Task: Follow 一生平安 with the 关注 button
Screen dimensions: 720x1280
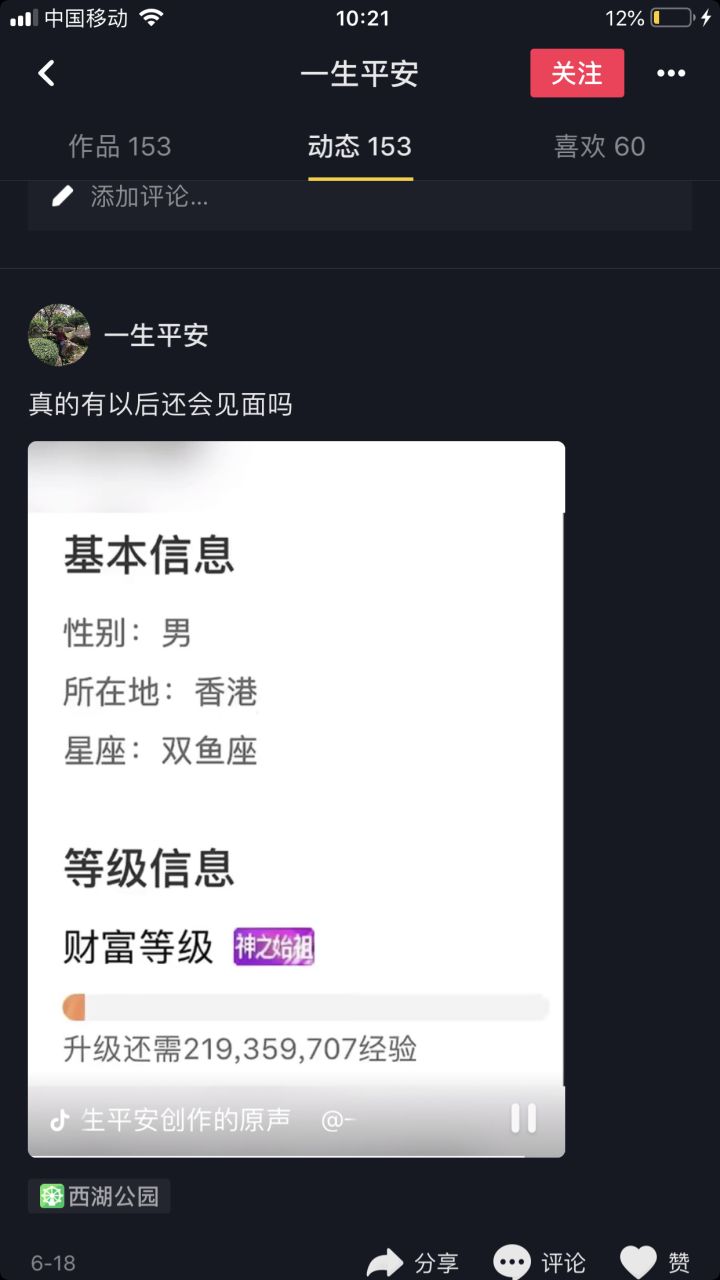Action: [x=577, y=73]
